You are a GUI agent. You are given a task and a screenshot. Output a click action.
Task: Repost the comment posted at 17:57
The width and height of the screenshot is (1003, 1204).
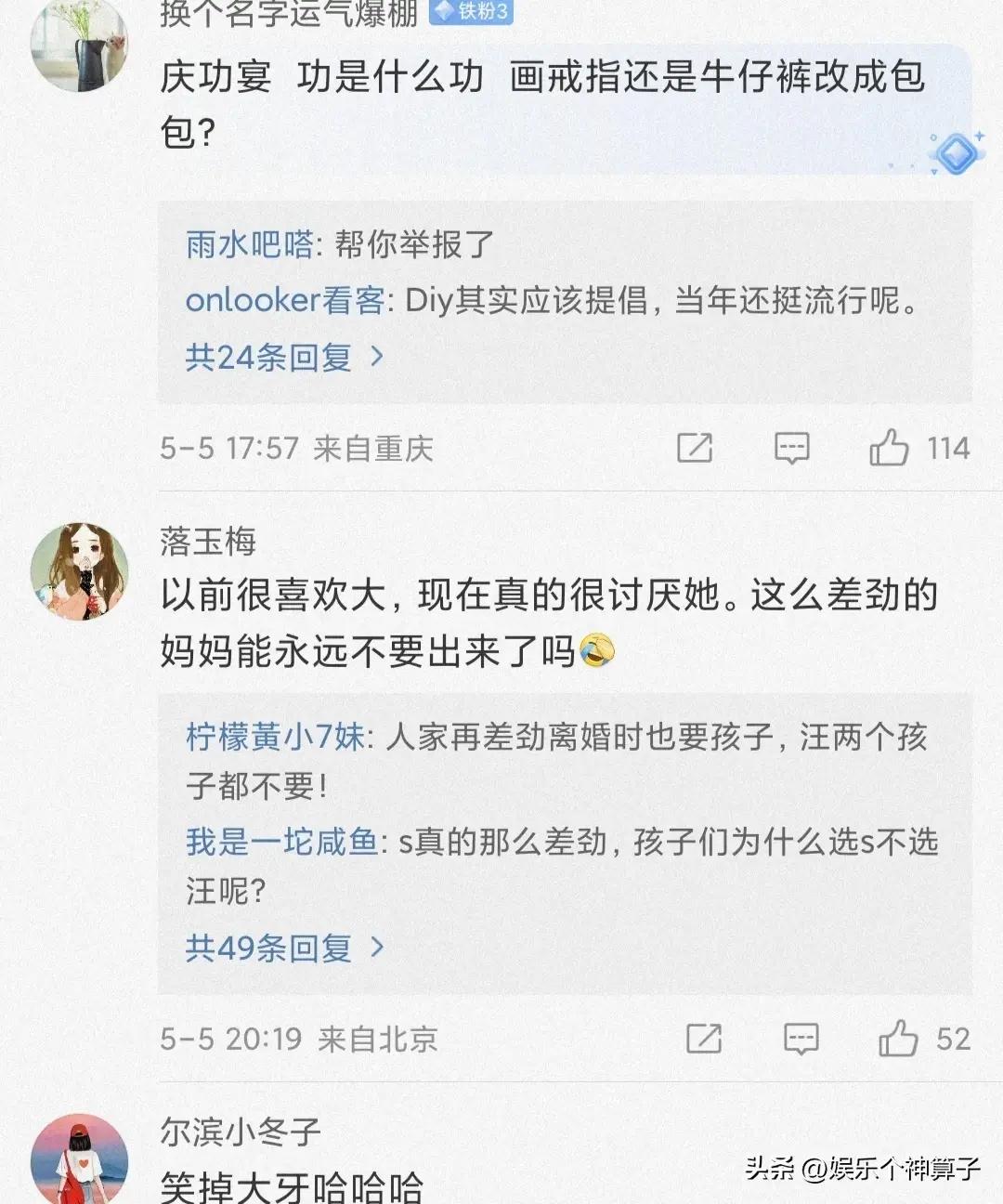click(695, 449)
